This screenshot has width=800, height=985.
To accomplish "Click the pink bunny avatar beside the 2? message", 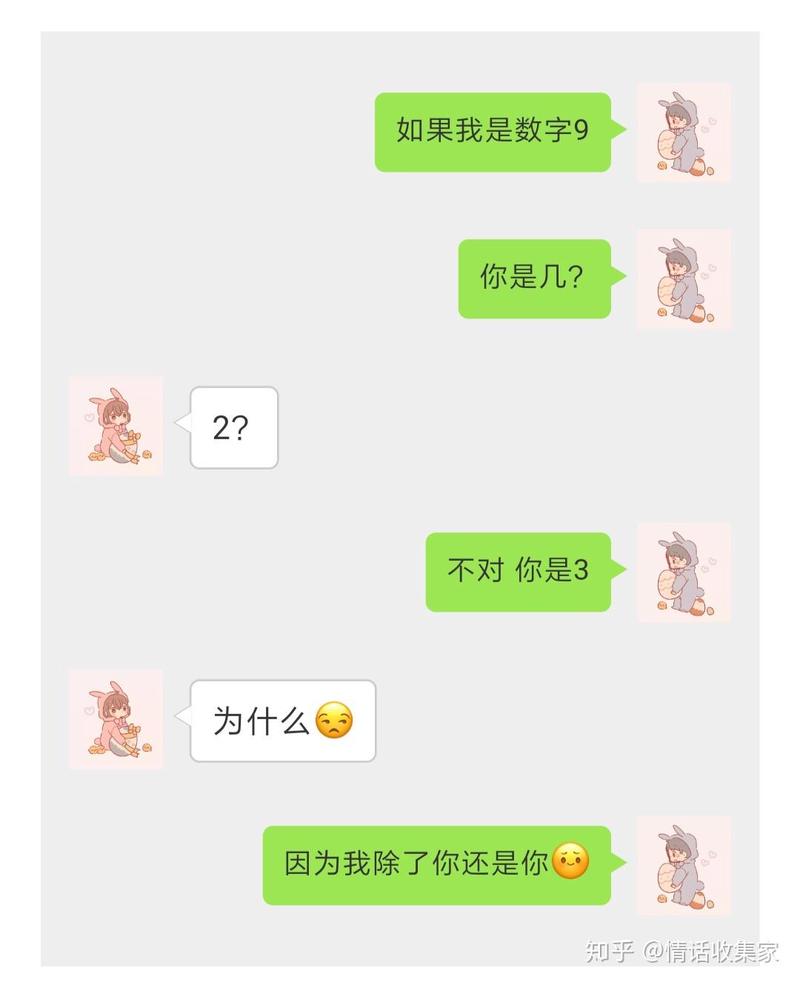I will point(116,426).
